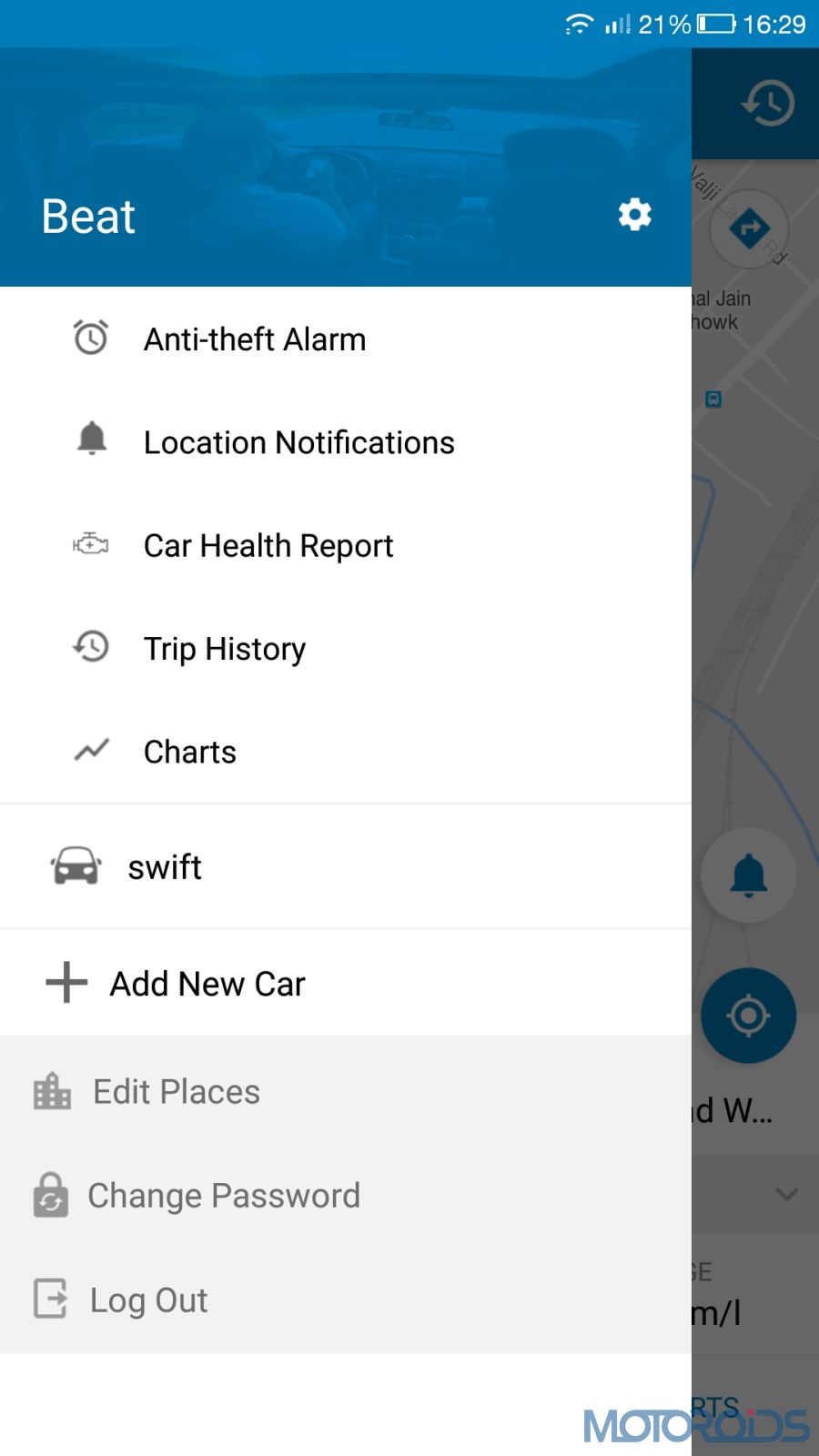Open Edit Places
The image size is (819, 1456).
[x=346, y=1091]
